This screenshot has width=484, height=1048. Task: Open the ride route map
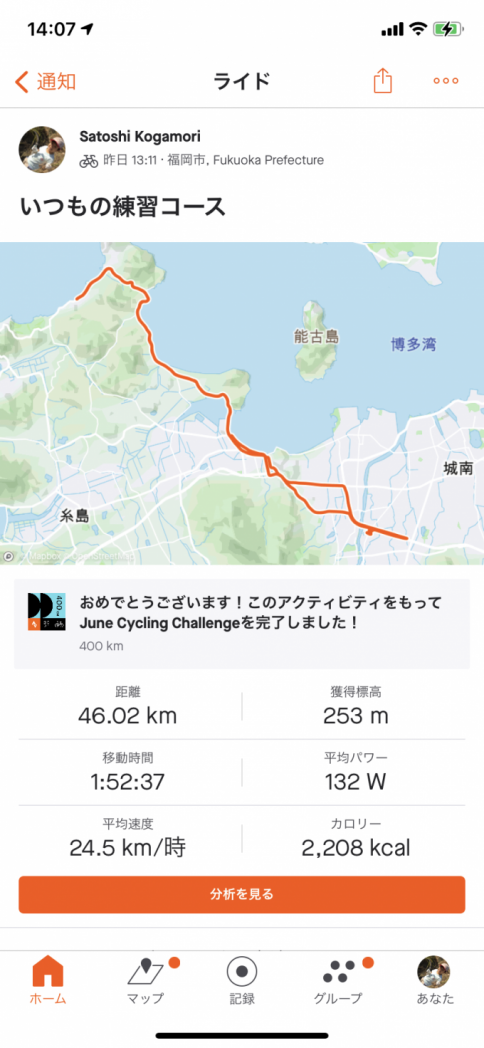(242, 403)
